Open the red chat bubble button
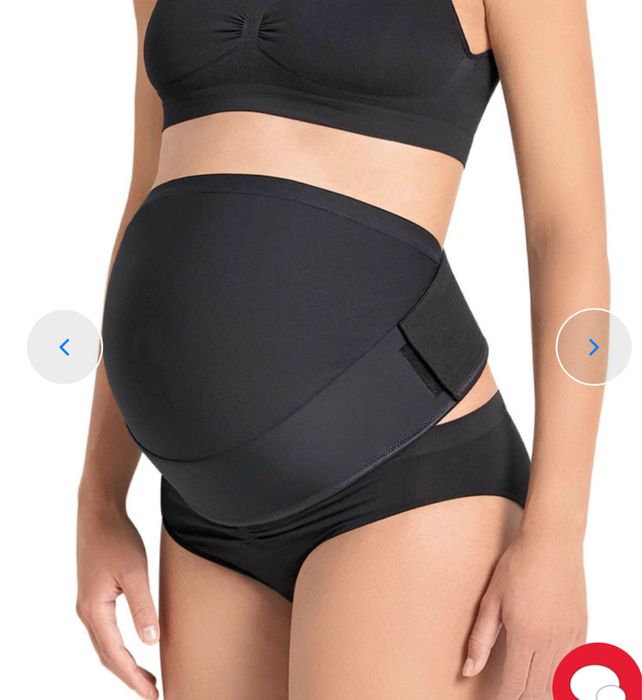This screenshot has height=700, width=642. pos(604,677)
